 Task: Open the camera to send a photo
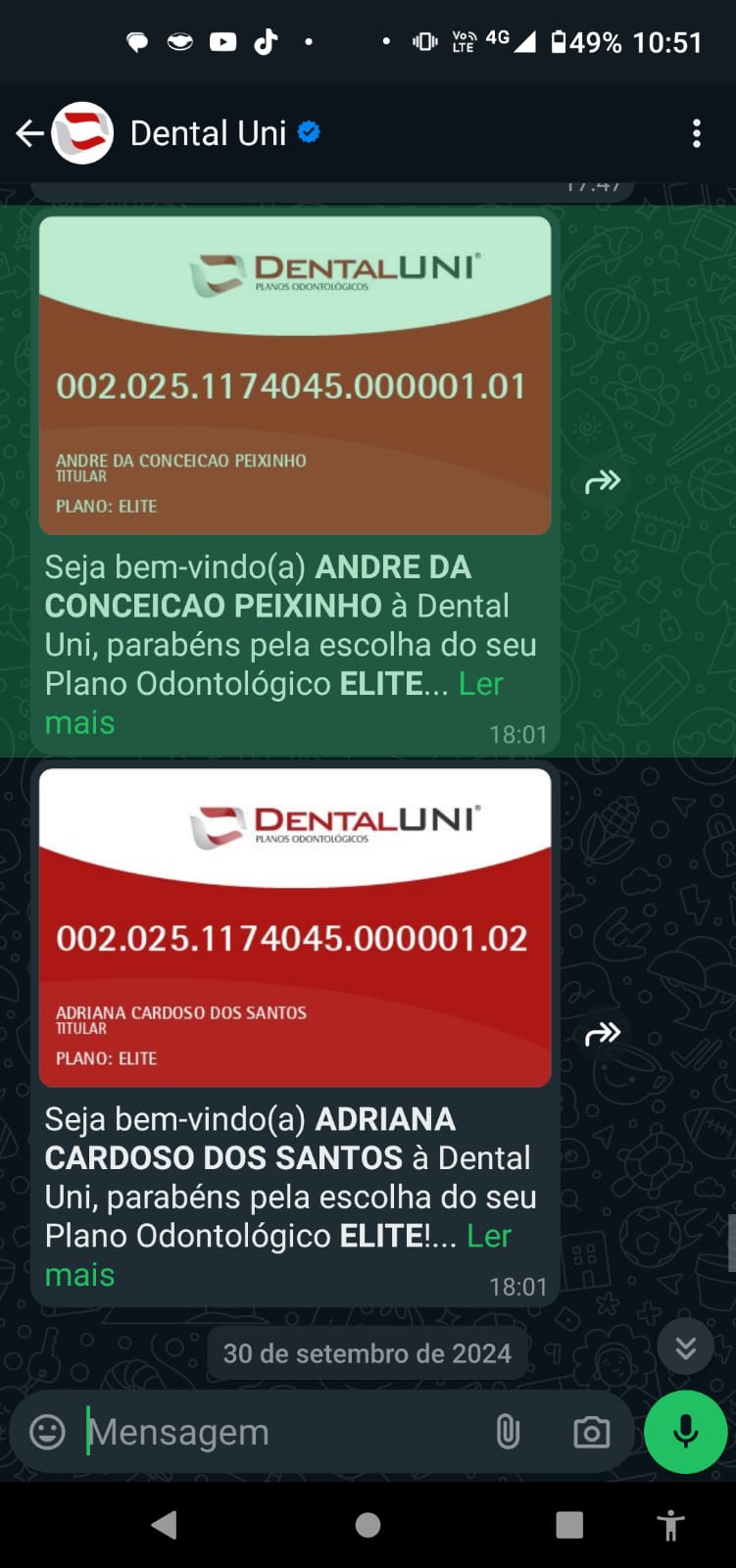point(591,1432)
